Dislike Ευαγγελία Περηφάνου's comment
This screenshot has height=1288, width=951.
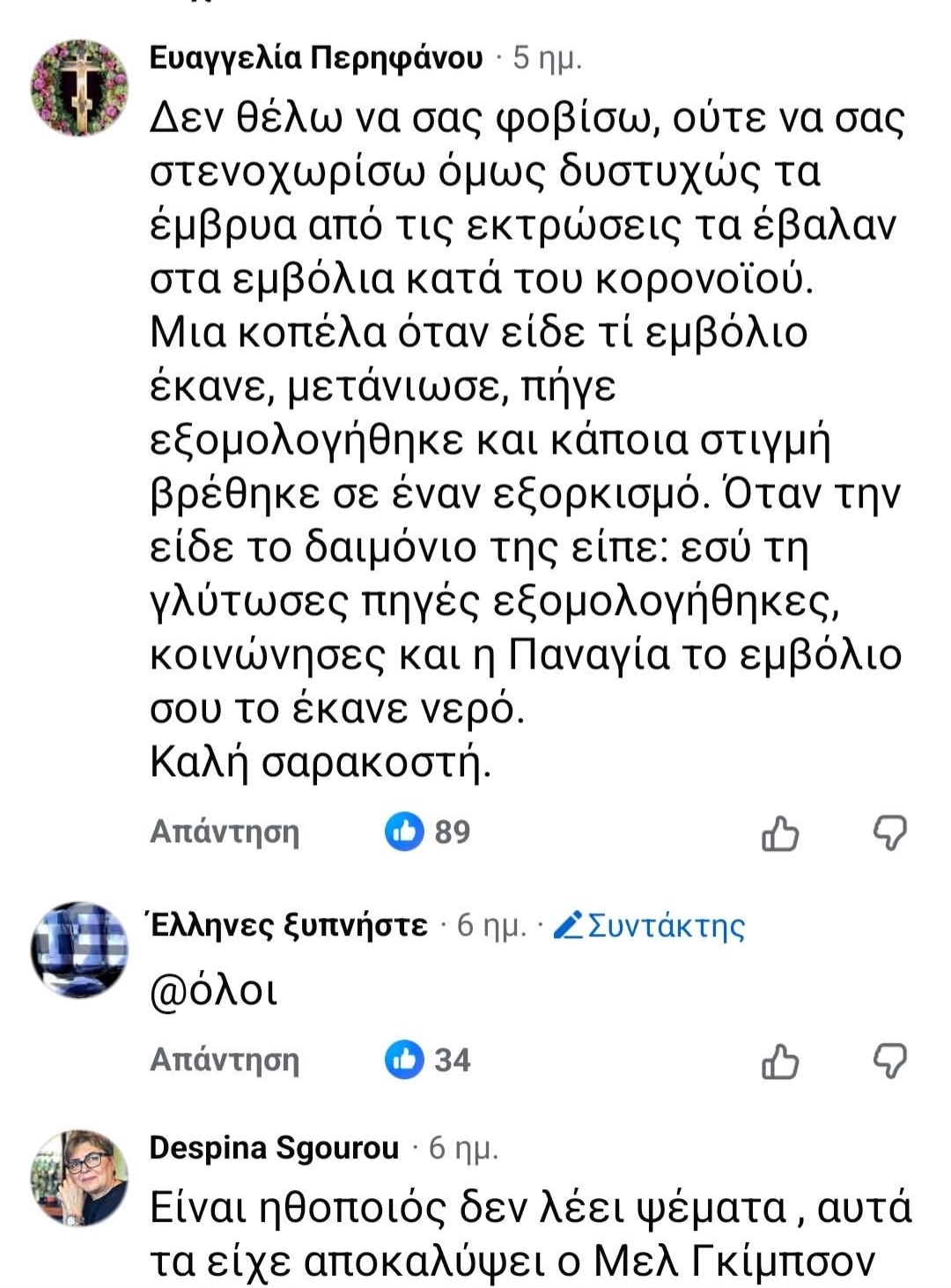click(x=889, y=833)
